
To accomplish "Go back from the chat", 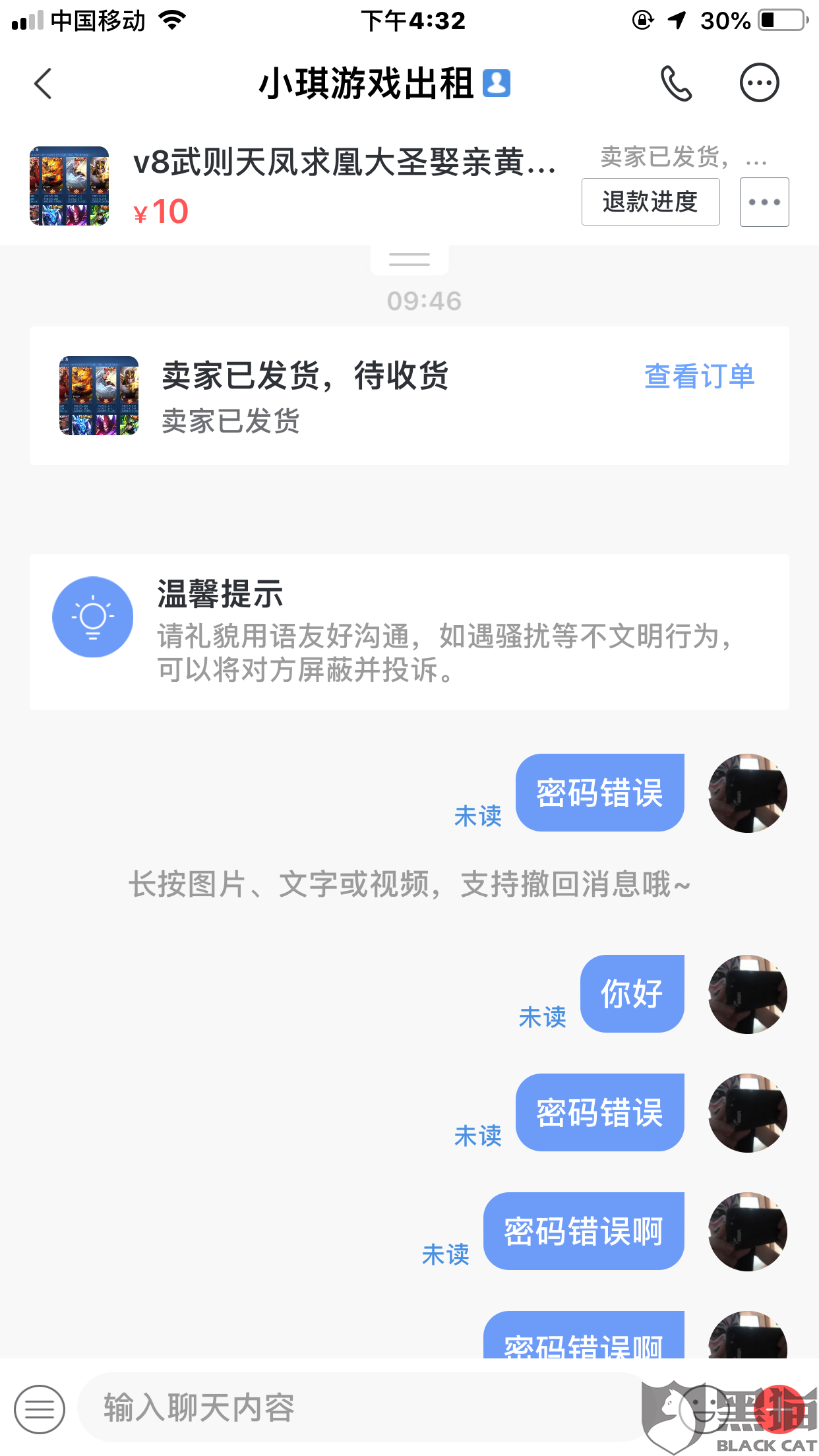I will pos(44,84).
